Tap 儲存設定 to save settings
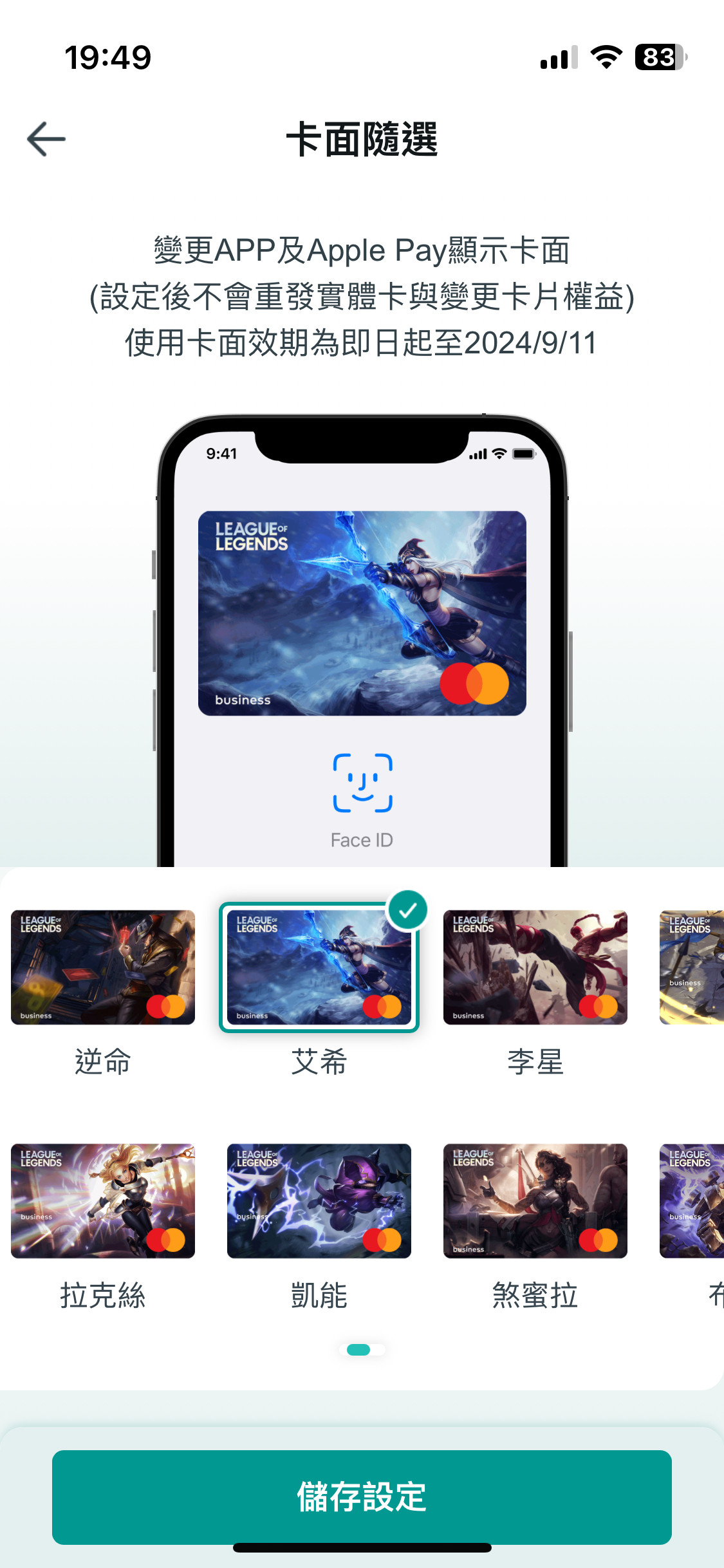Screen dimensions: 724x1568 click(362, 1497)
